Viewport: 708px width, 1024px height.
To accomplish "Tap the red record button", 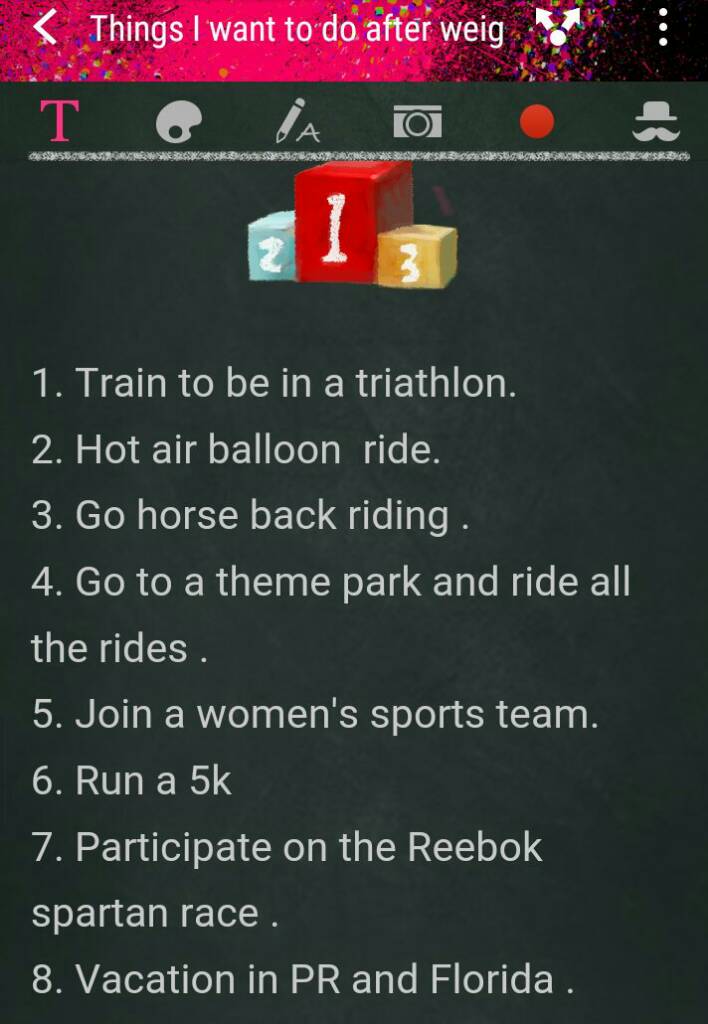I will click(537, 122).
